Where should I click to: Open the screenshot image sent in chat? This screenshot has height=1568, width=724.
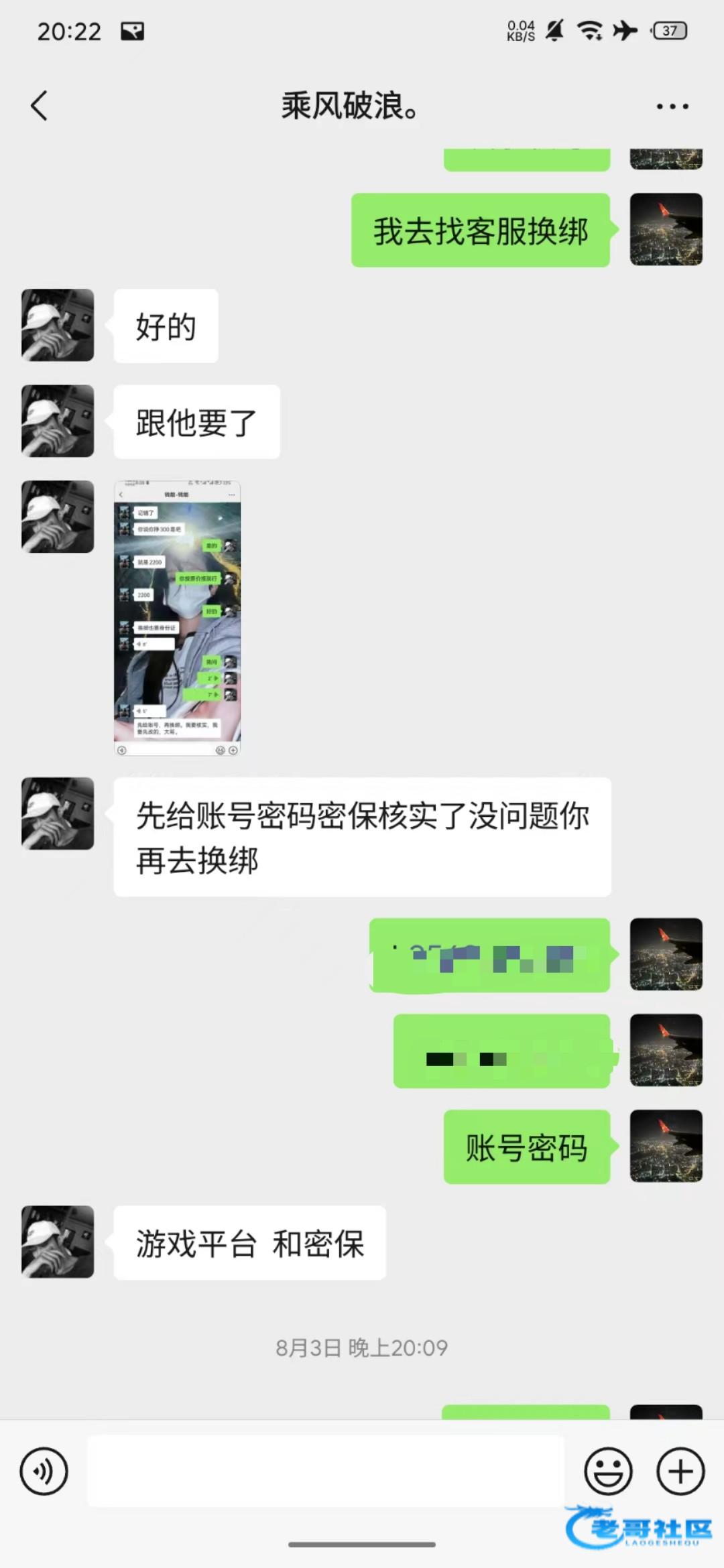tap(178, 618)
